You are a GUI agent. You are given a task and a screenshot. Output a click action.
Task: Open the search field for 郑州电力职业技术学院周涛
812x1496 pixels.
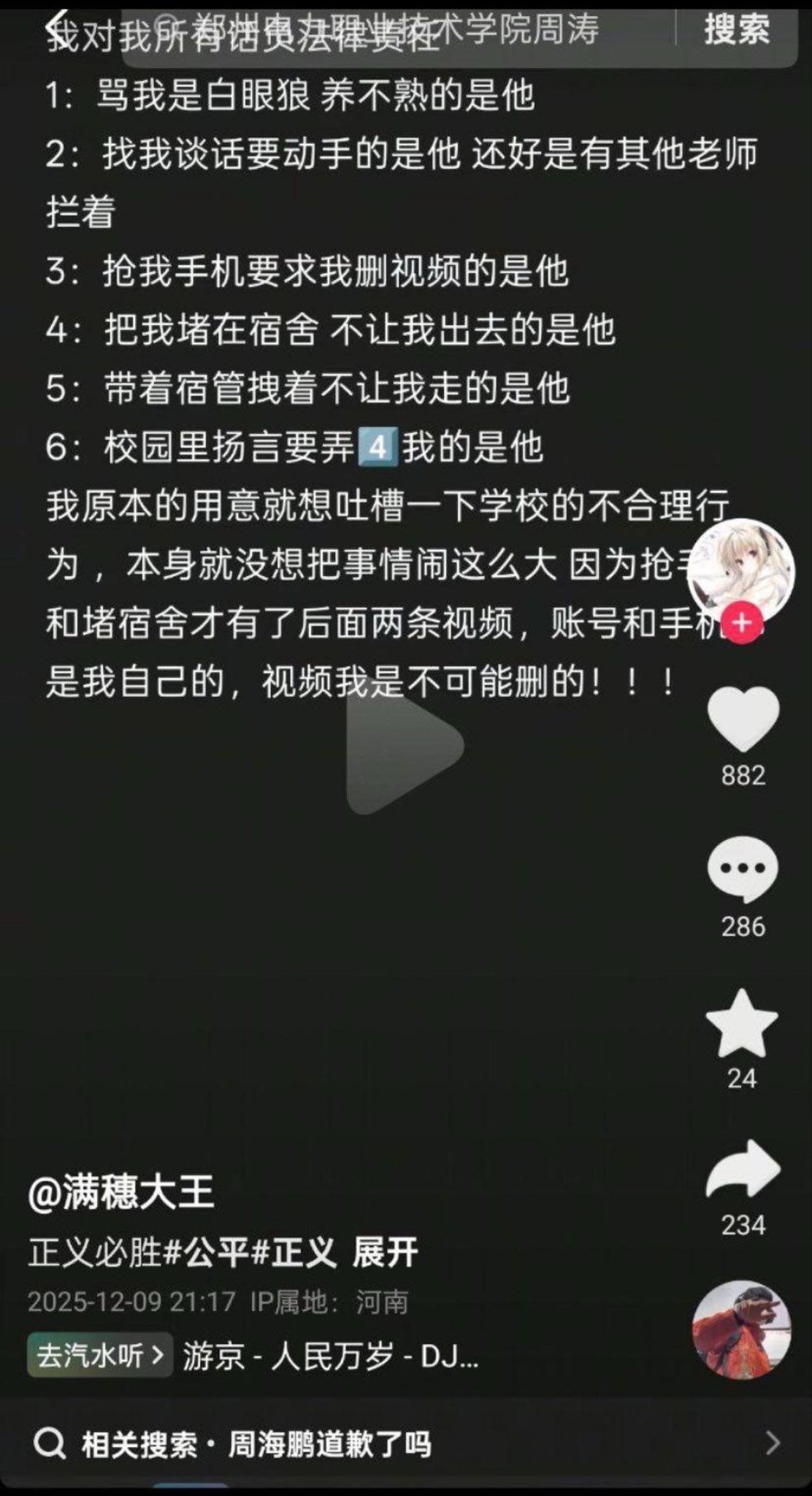coord(394,29)
